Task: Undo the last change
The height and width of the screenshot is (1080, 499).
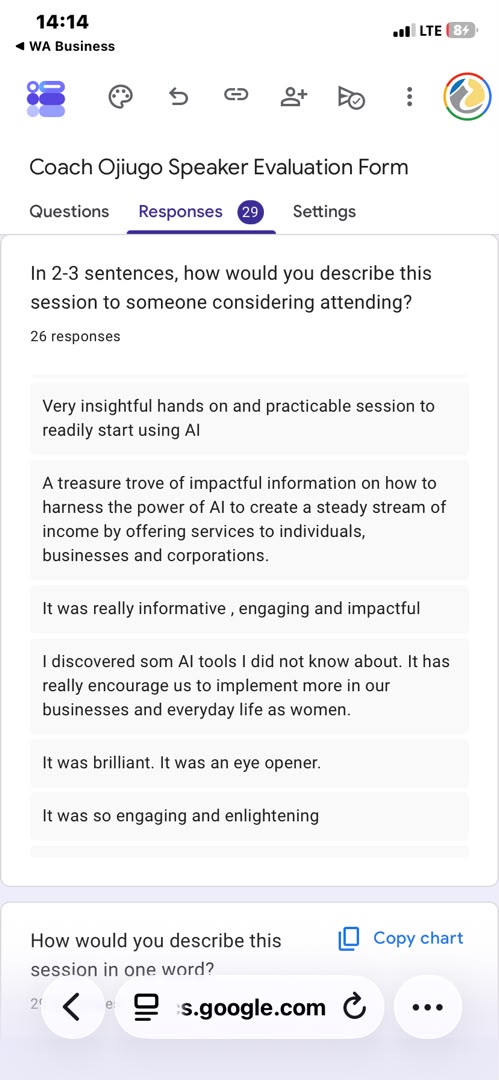Action: pos(179,97)
